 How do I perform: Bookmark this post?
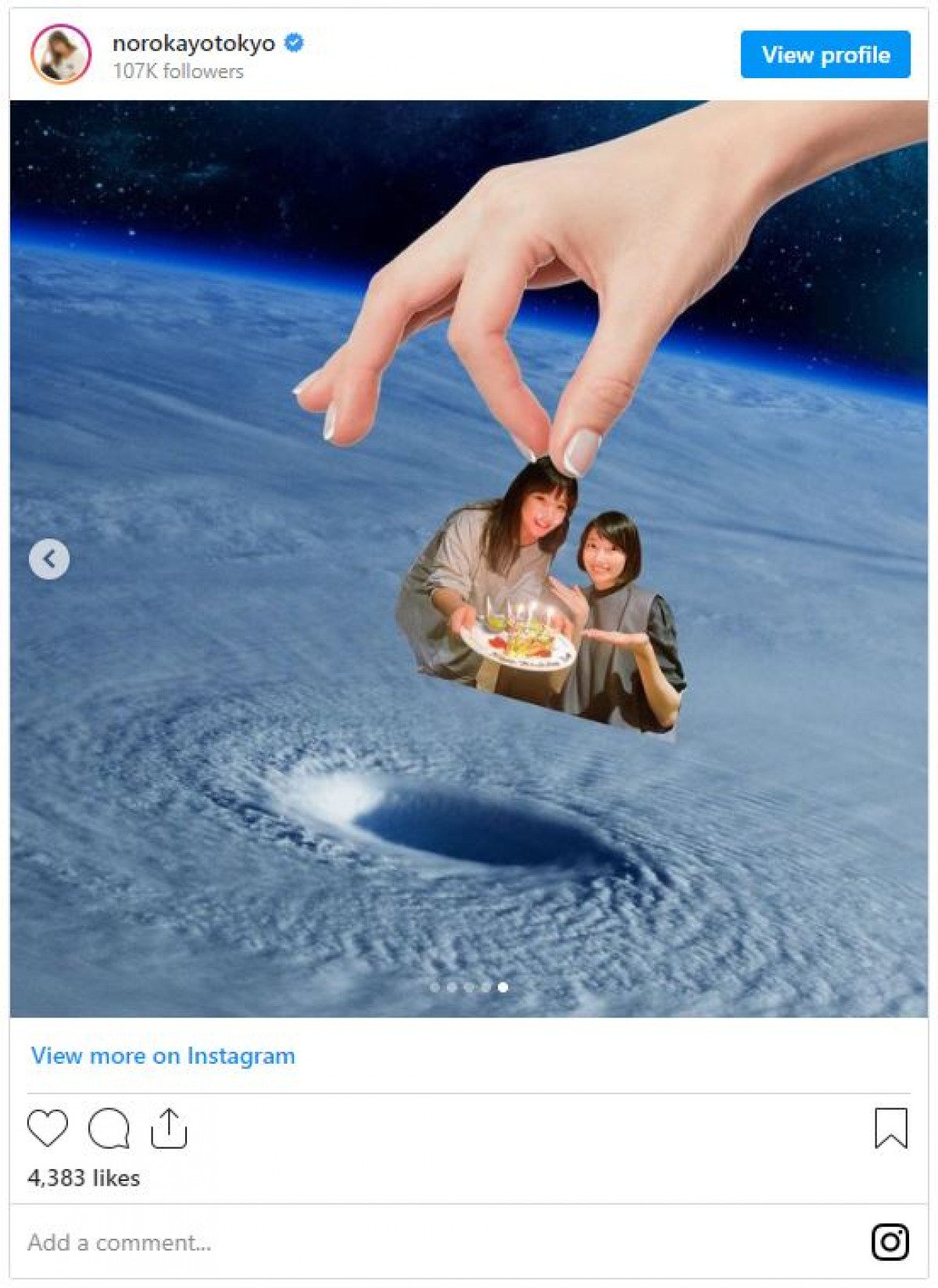890,1129
